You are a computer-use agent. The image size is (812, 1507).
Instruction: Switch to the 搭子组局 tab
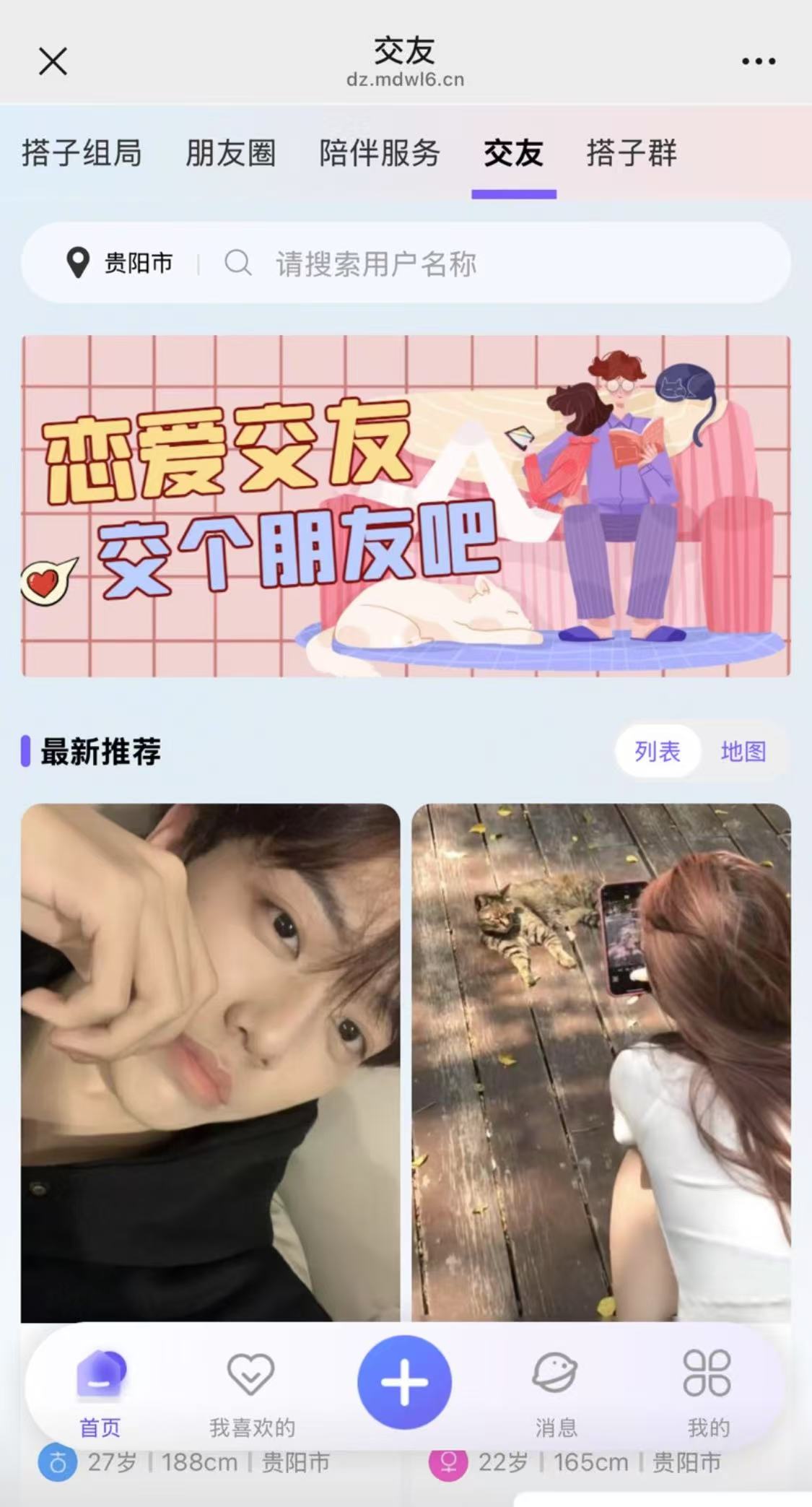point(82,153)
